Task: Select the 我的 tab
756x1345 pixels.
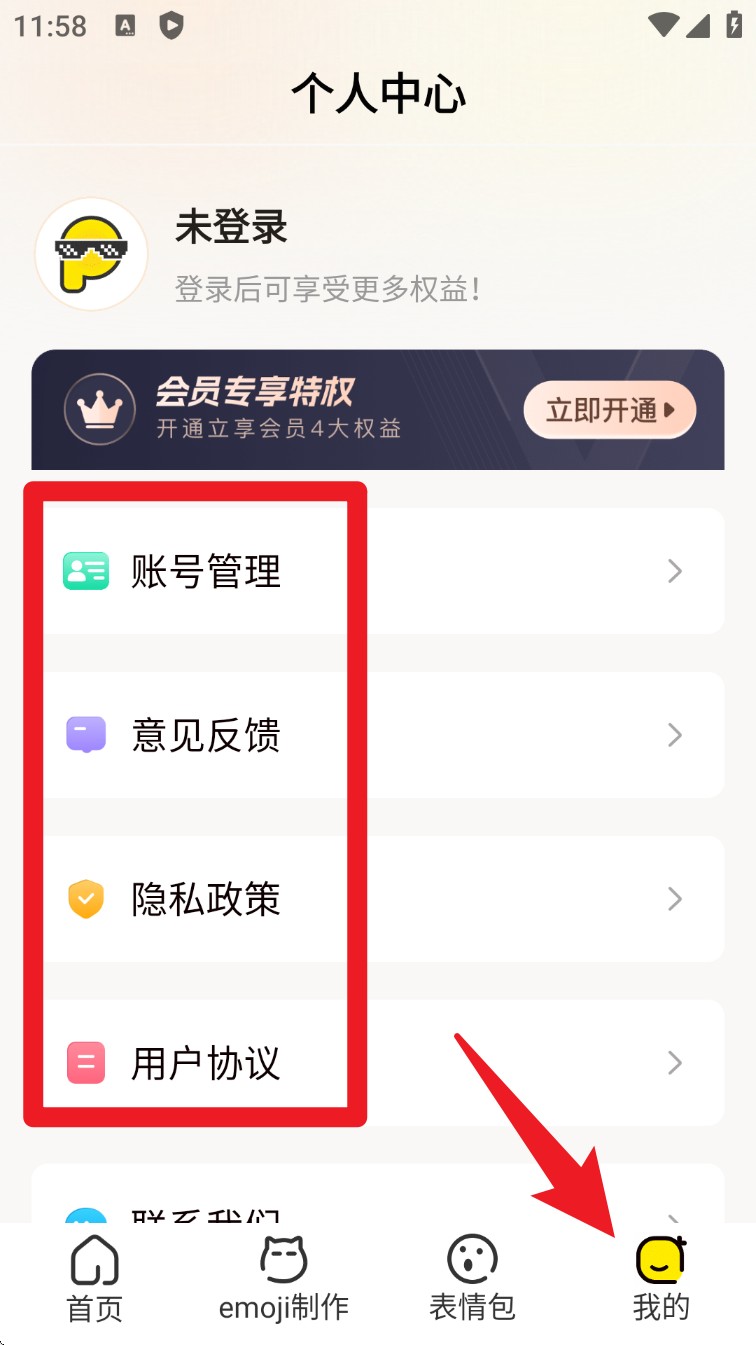Action: [661, 1279]
